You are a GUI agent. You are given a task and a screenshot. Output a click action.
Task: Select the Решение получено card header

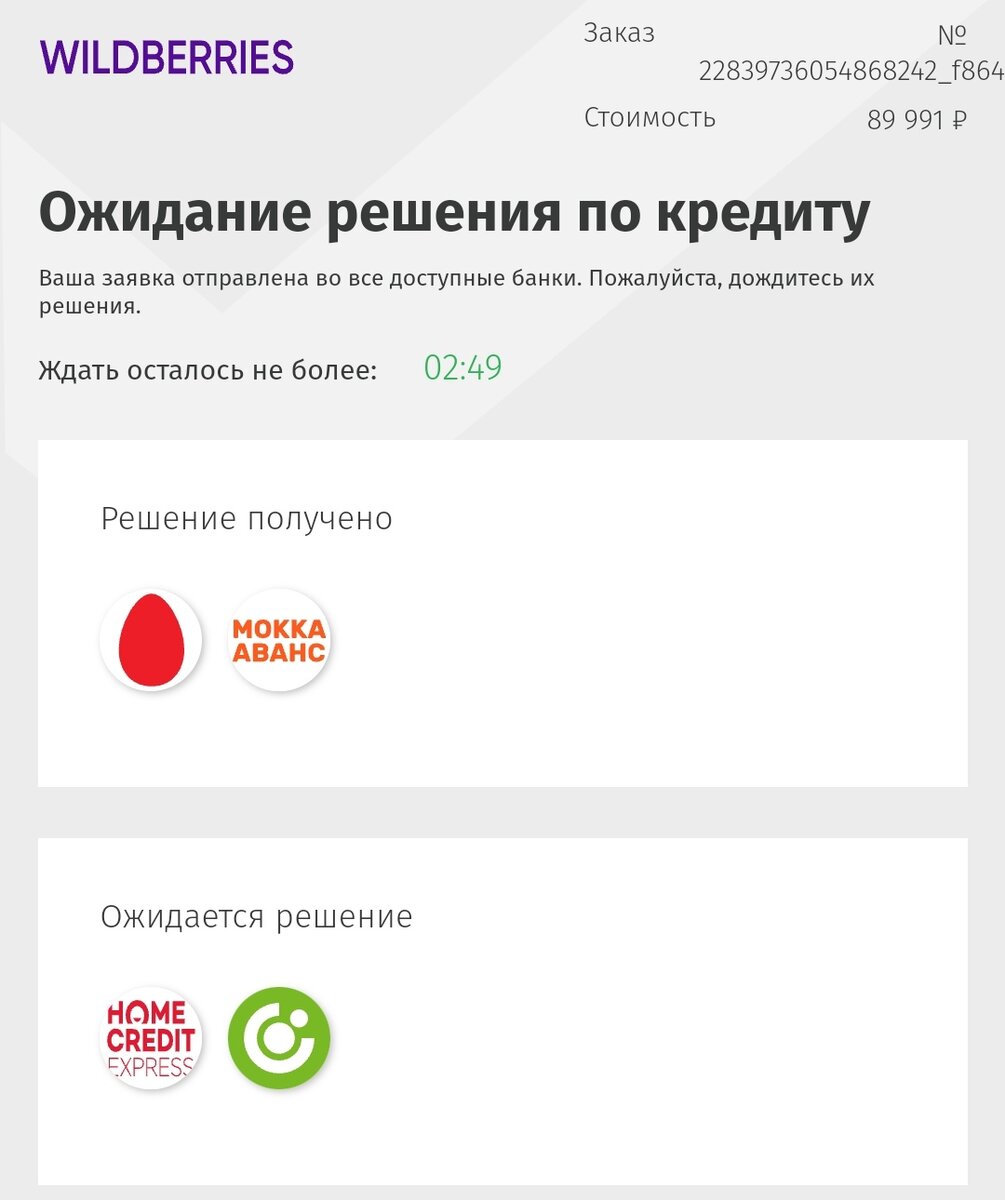(x=246, y=518)
